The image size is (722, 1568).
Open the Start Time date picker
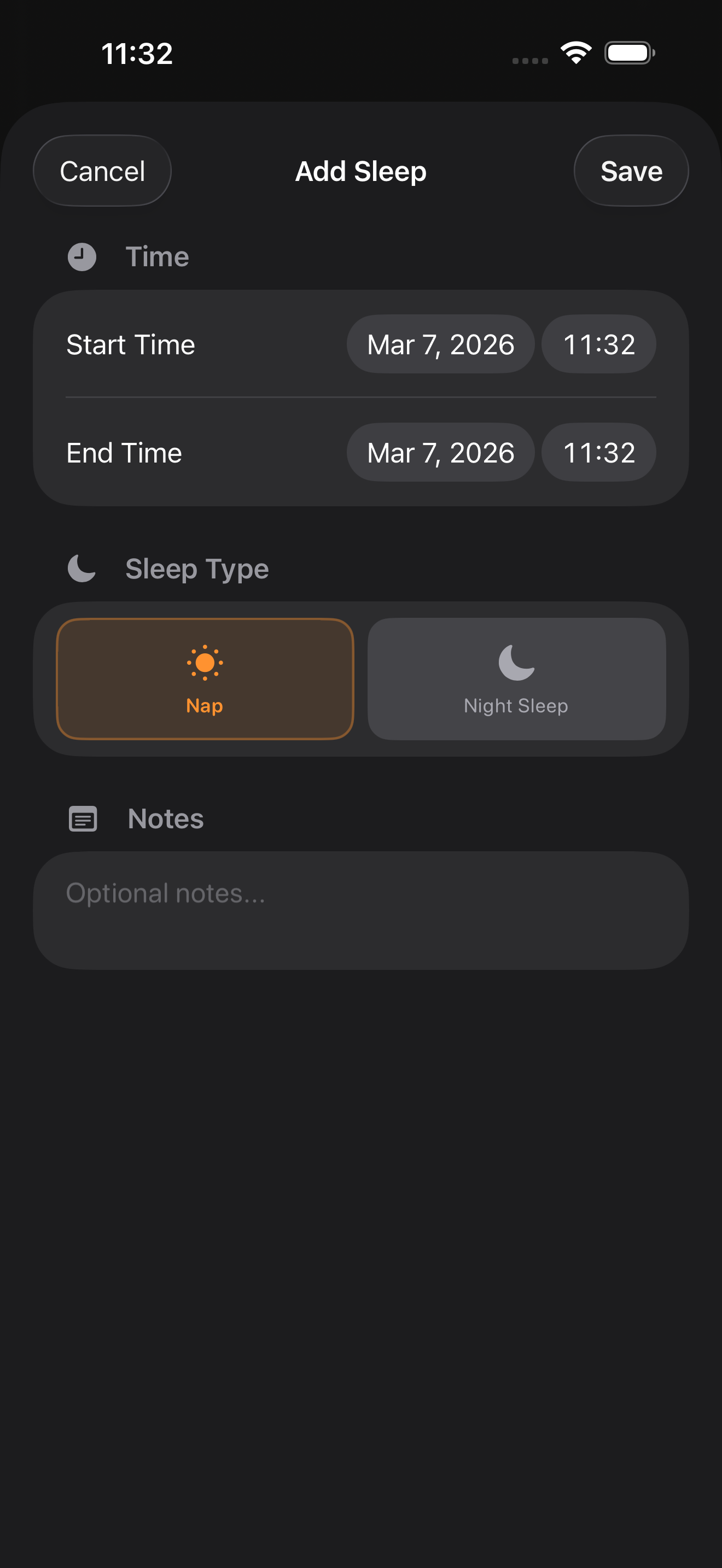(x=440, y=344)
